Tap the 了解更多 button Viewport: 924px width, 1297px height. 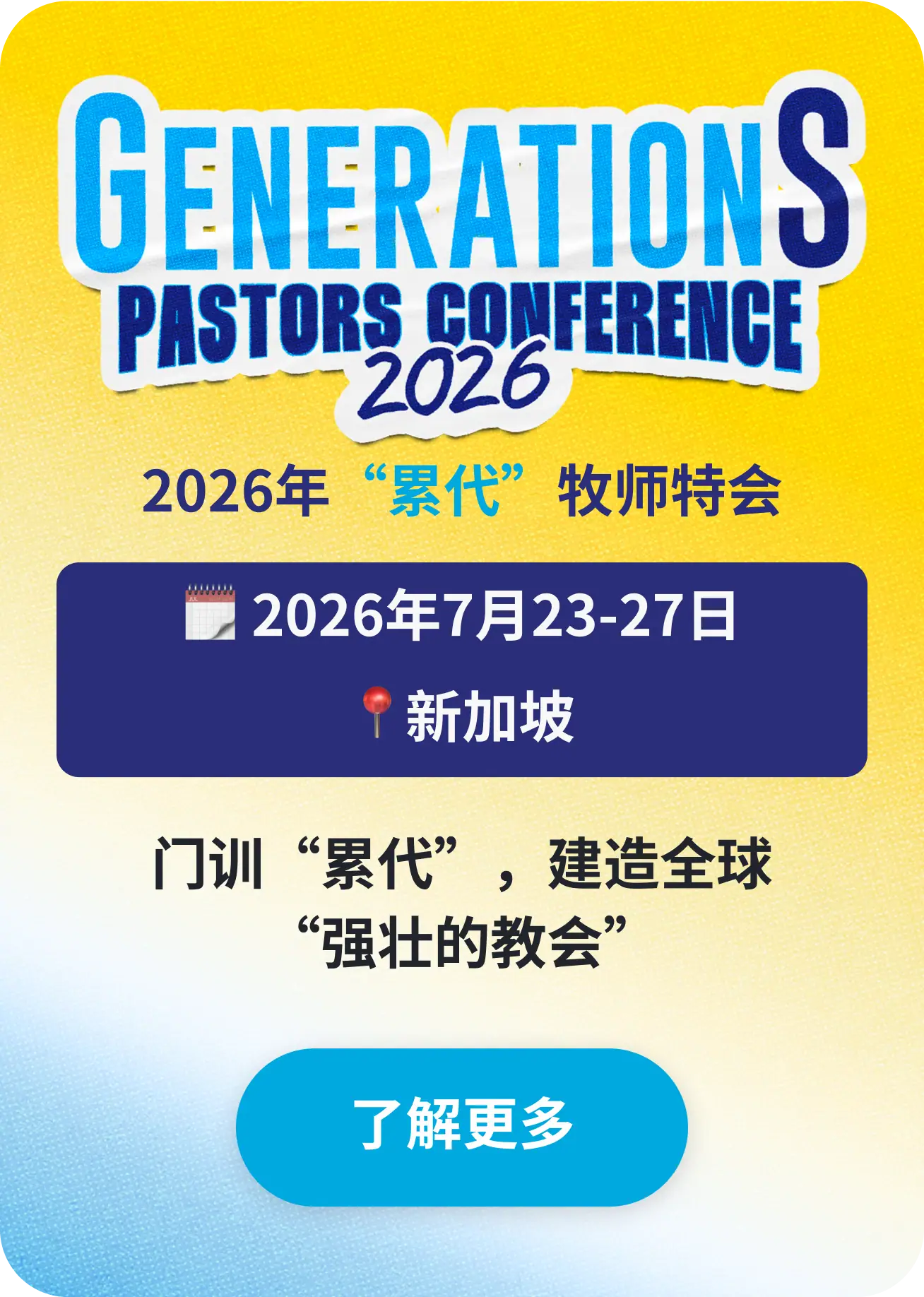461,1126
